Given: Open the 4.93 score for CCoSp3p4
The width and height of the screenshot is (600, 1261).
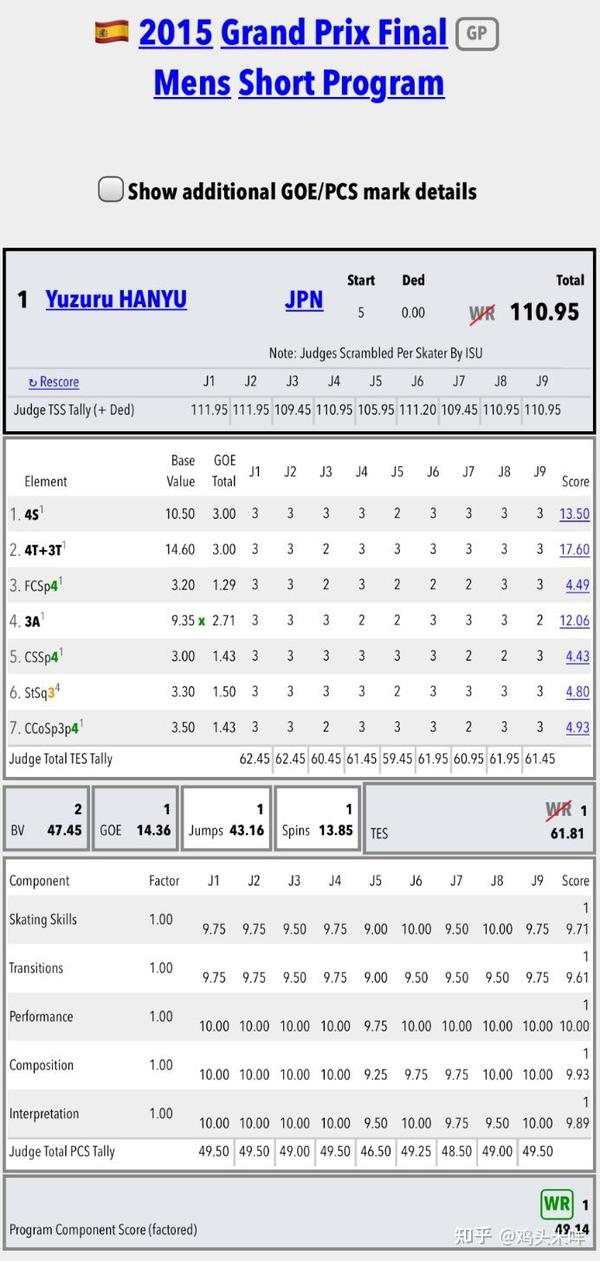Looking at the screenshot, I should [578, 727].
